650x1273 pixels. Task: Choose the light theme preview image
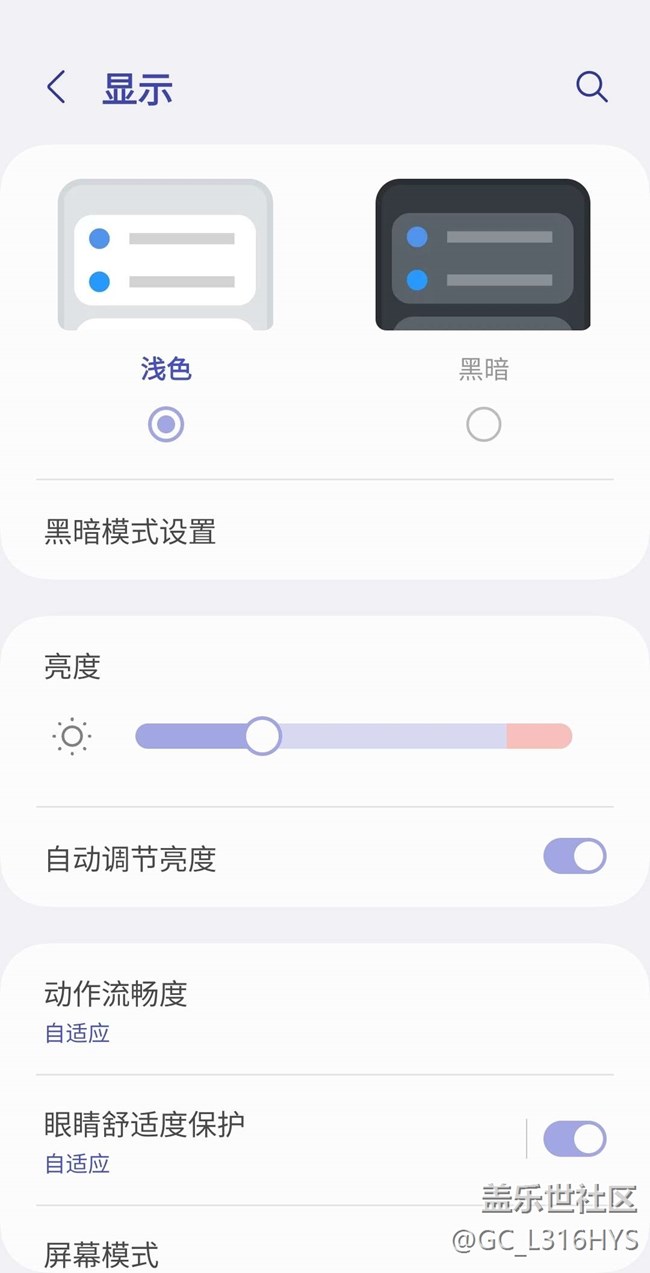point(166,255)
